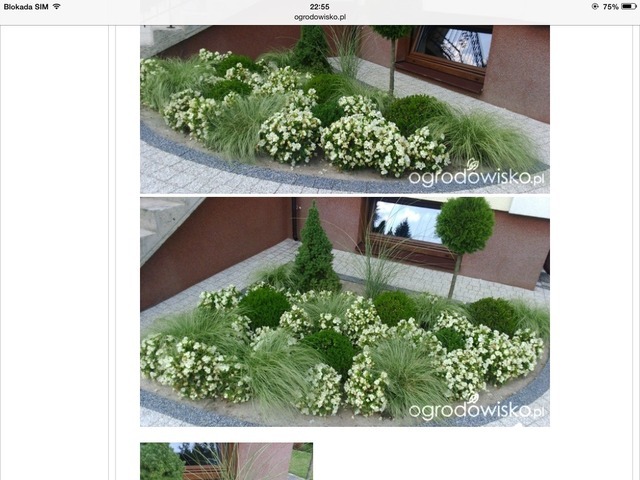Open the second garden photo with the conifer

[344, 311]
